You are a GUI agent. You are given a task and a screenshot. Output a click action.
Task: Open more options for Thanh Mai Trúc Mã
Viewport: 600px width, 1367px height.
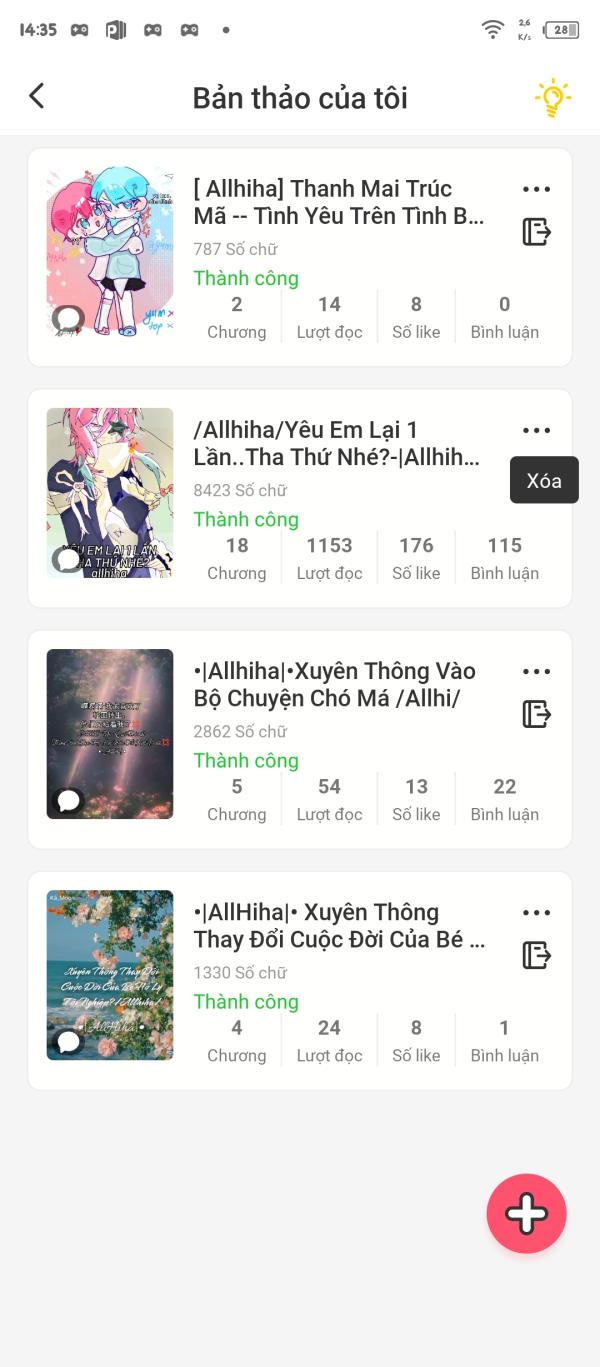pos(536,189)
